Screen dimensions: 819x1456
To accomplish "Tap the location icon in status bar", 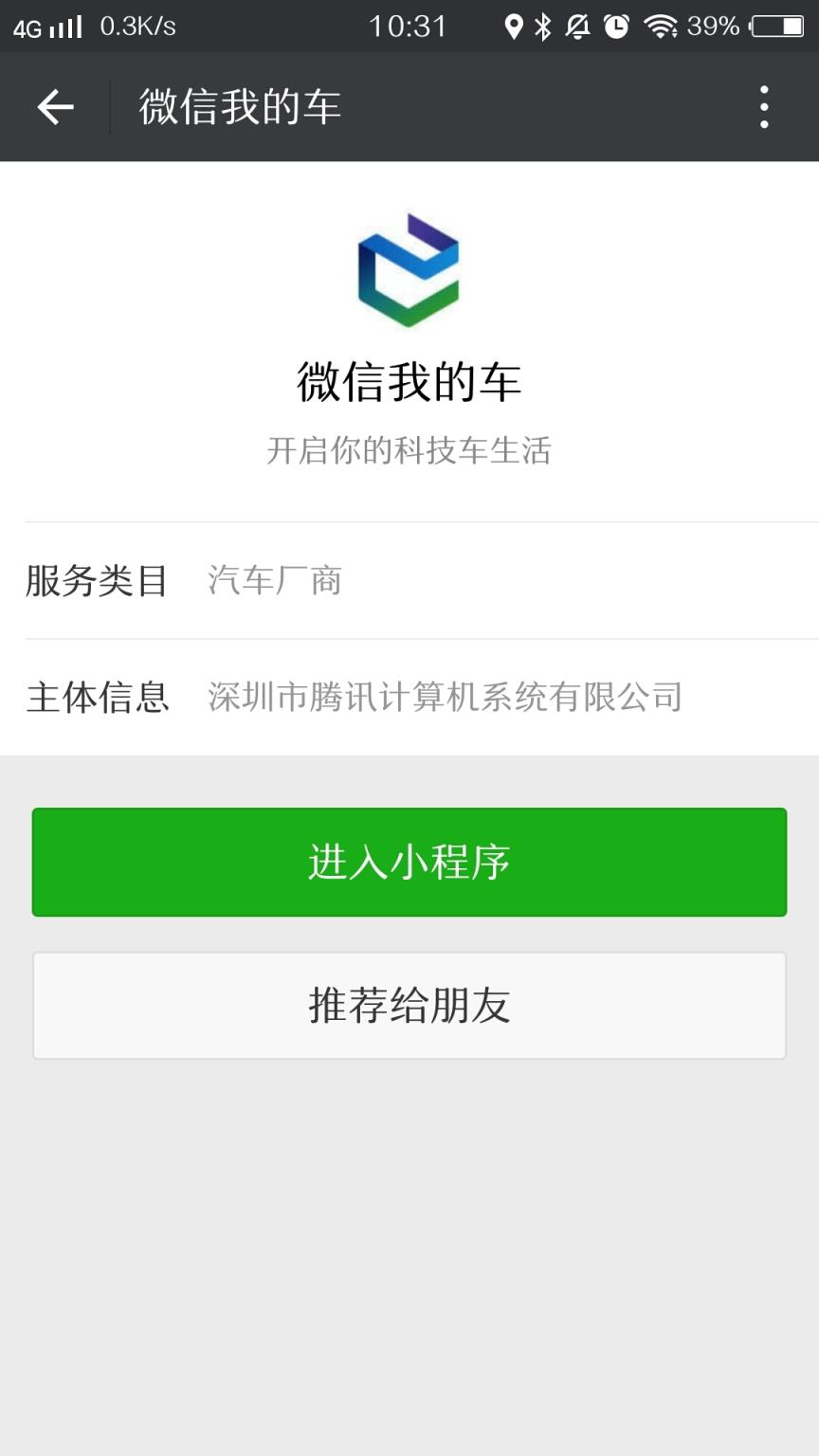I will pyautogui.click(x=514, y=26).
